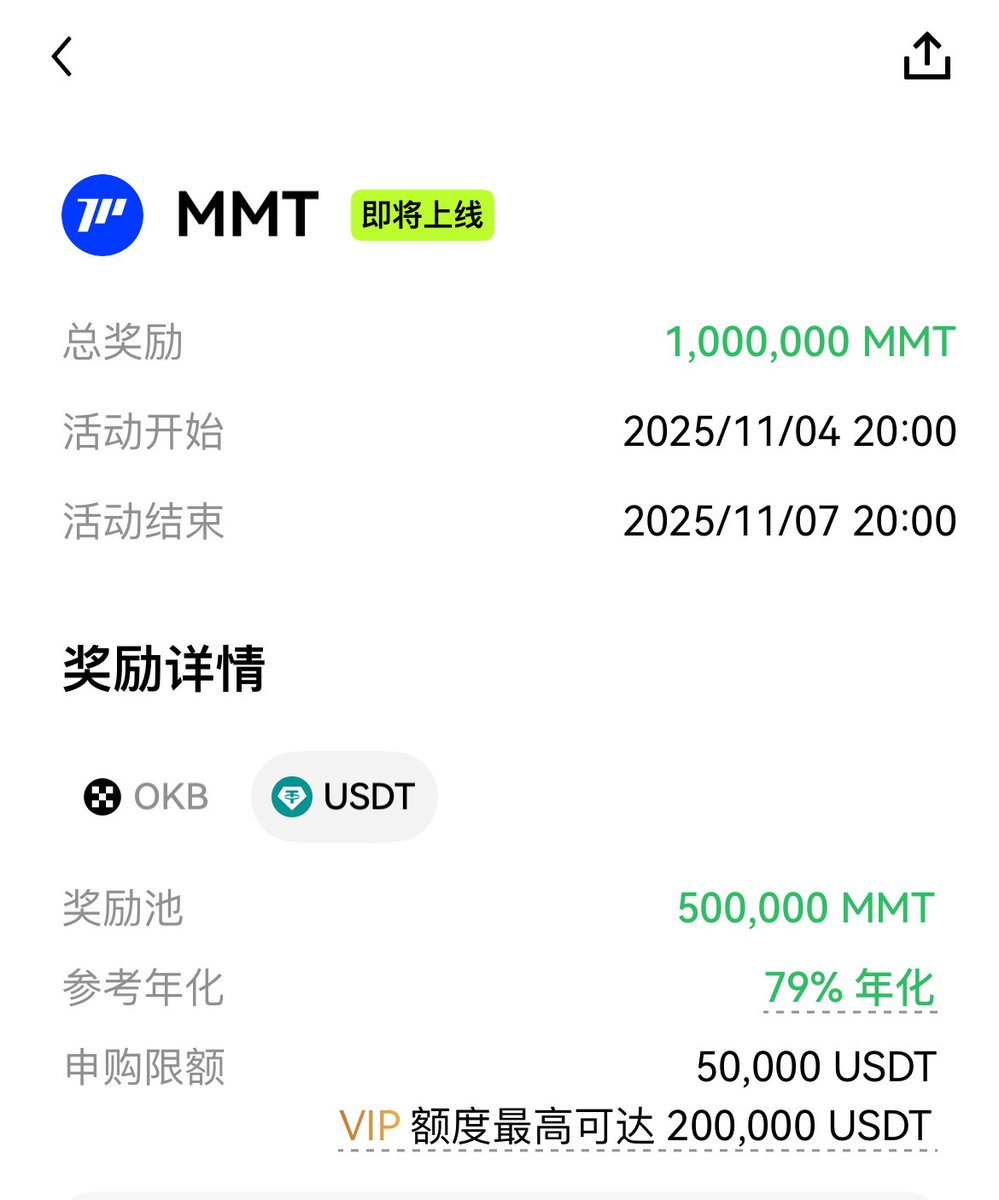This screenshot has height=1200, width=999.
Task: Share this MMT event page
Action: (926, 56)
